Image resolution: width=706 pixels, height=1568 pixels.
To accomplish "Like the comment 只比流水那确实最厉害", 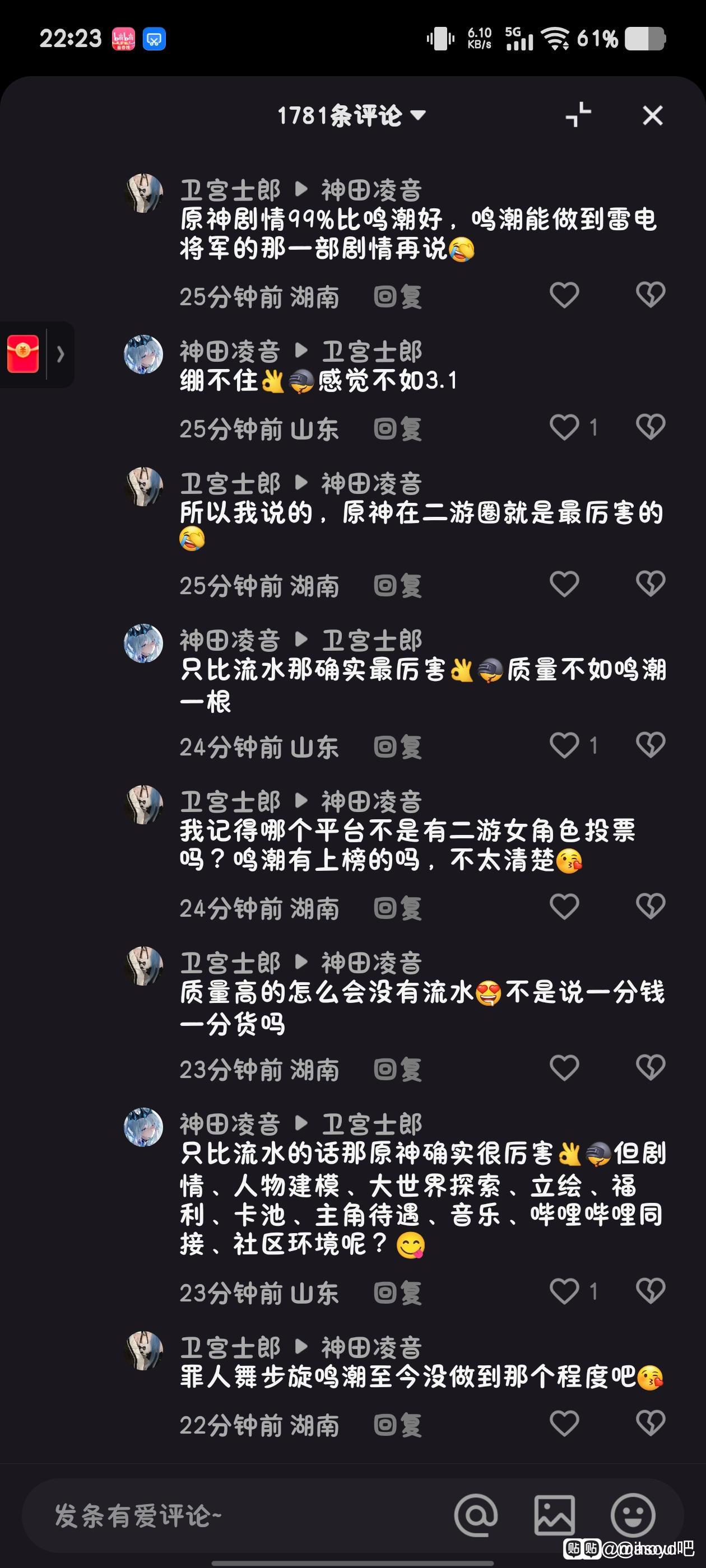I will click(564, 746).
